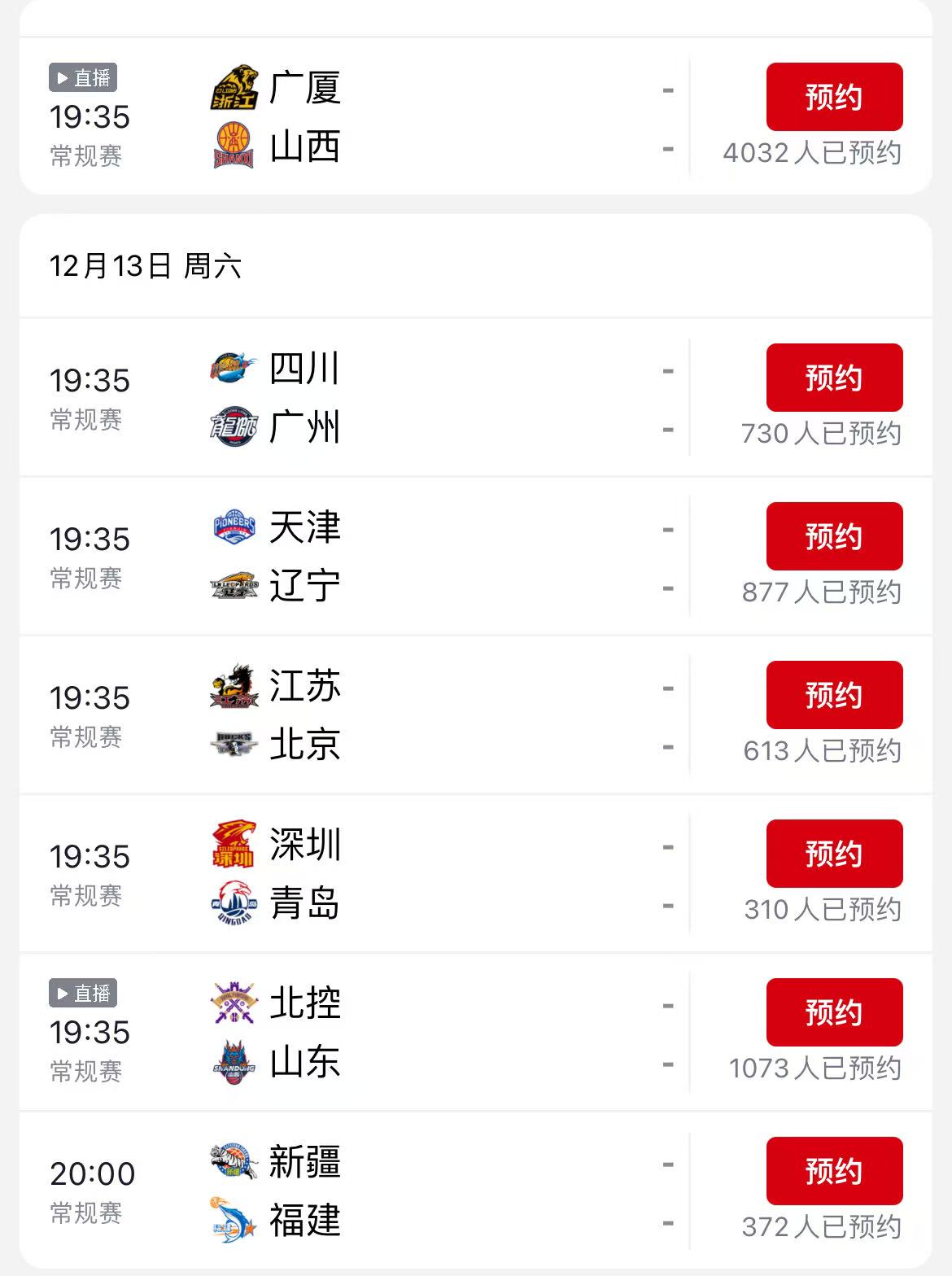Select the 四川 team logo
Image resolution: width=952 pixels, height=1276 pixels.
coord(234,368)
